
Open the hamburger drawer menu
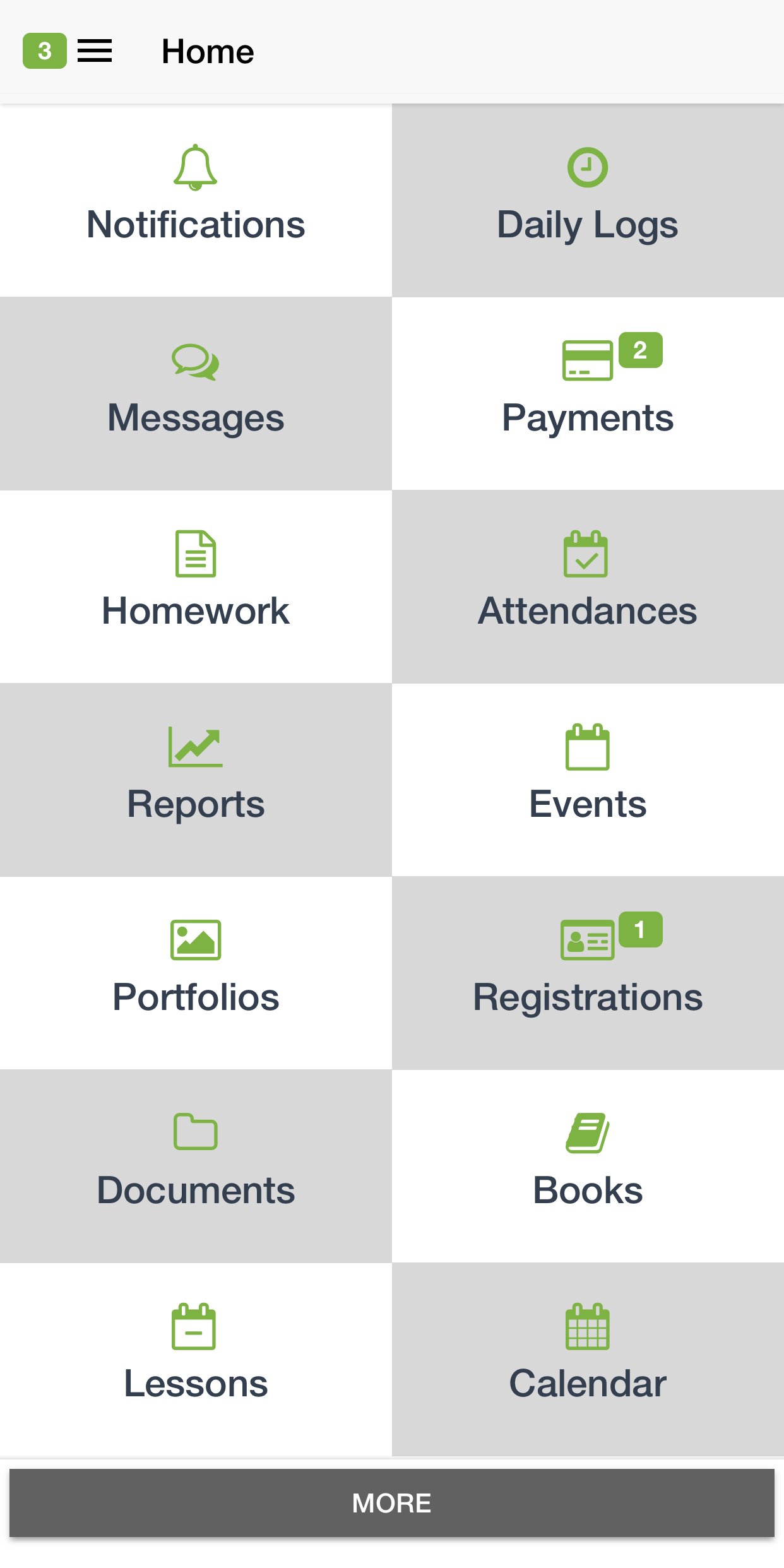coord(94,51)
